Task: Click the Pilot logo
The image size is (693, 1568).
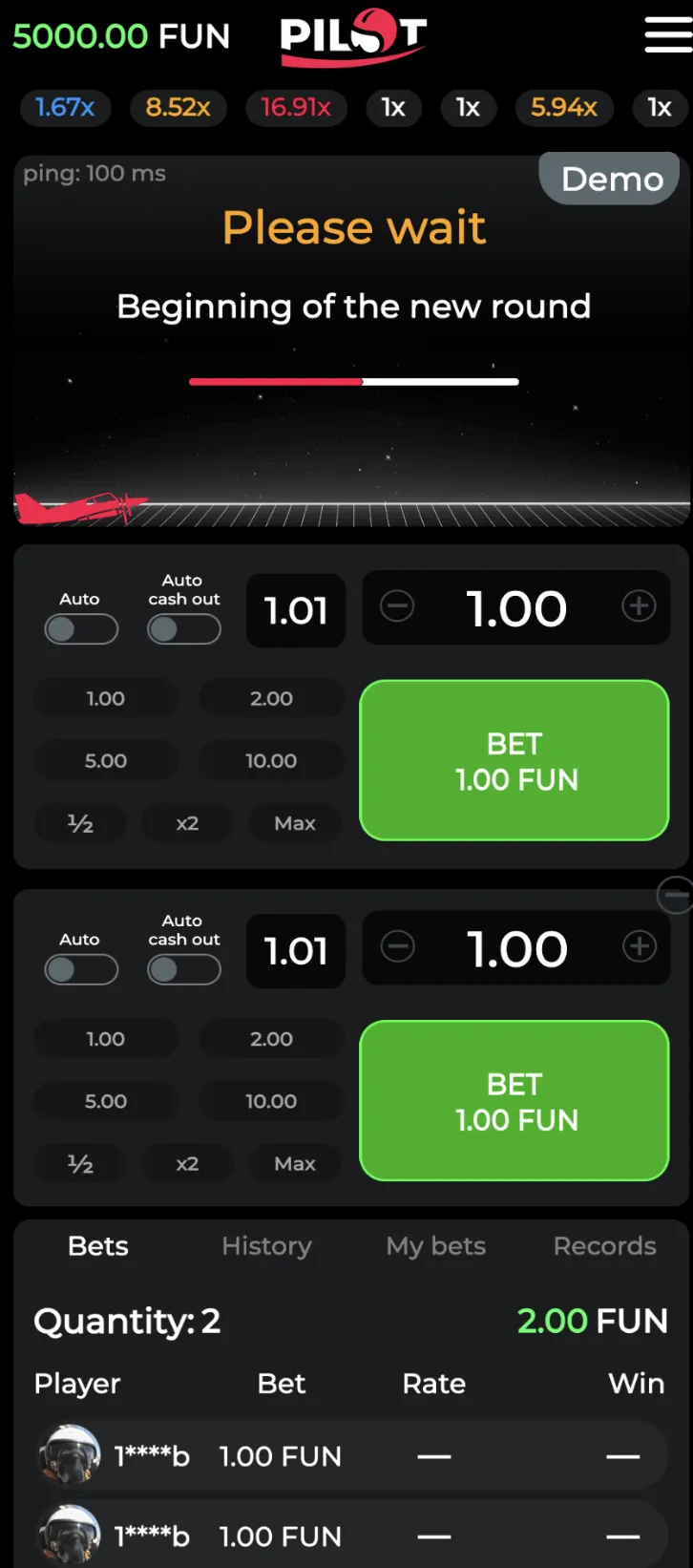Action: tap(352, 35)
